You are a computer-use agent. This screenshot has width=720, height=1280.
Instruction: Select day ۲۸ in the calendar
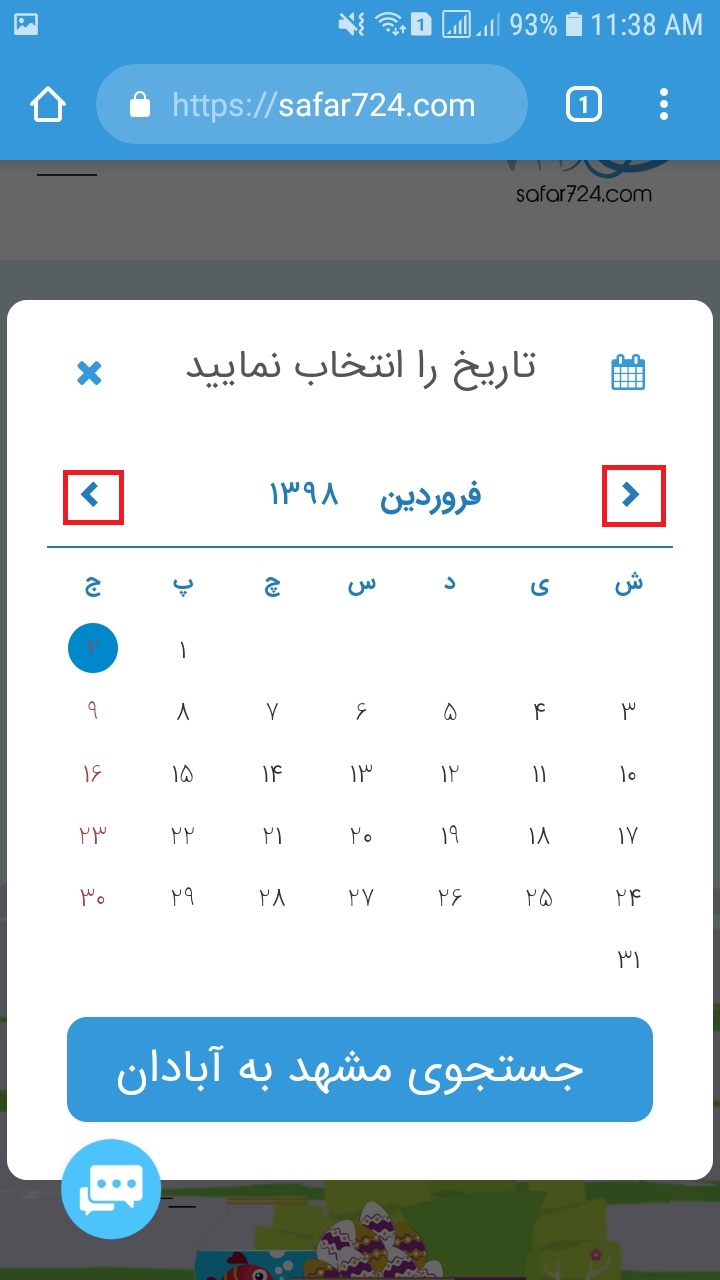[x=272, y=898]
